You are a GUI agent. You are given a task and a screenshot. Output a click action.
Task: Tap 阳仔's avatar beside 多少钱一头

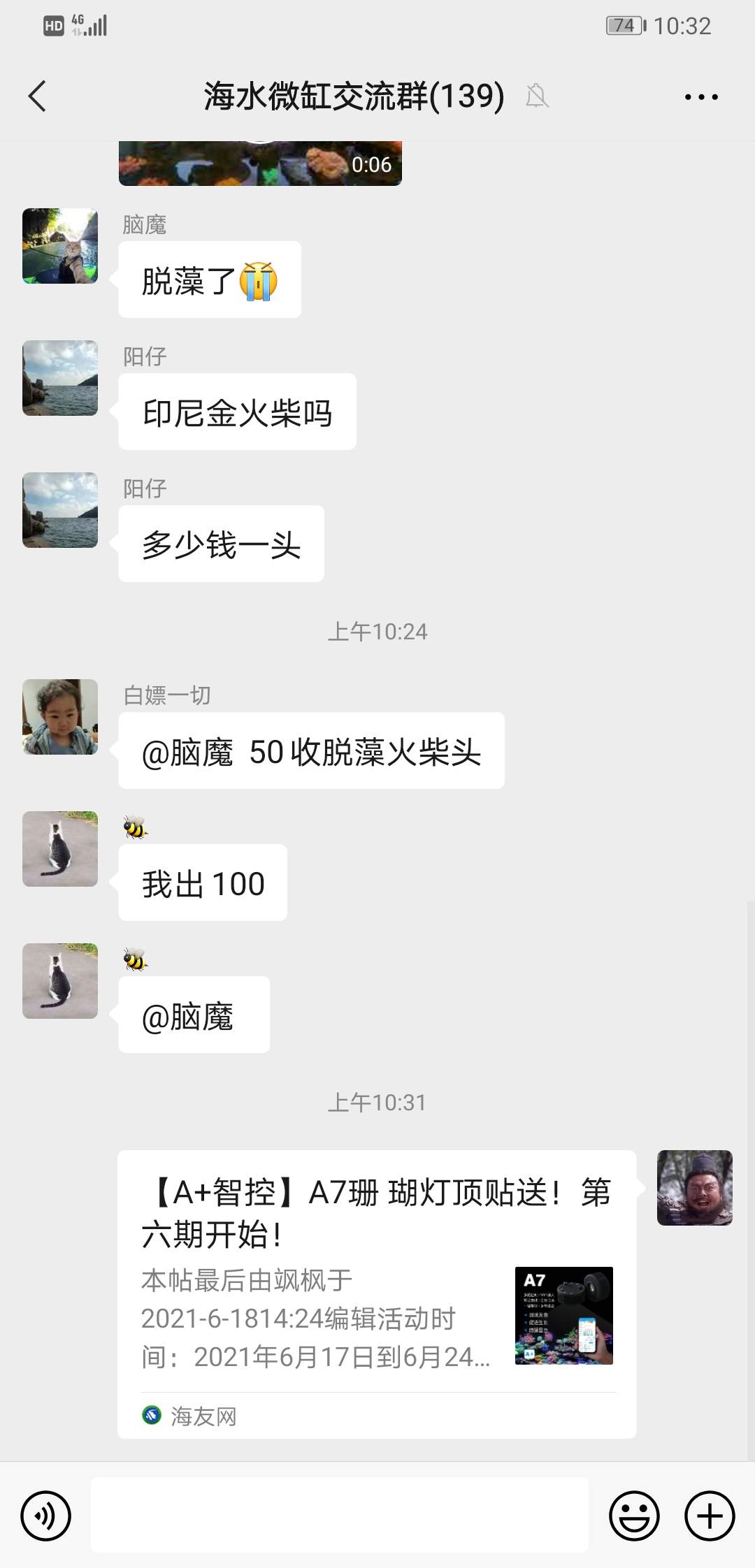pyautogui.click(x=60, y=510)
